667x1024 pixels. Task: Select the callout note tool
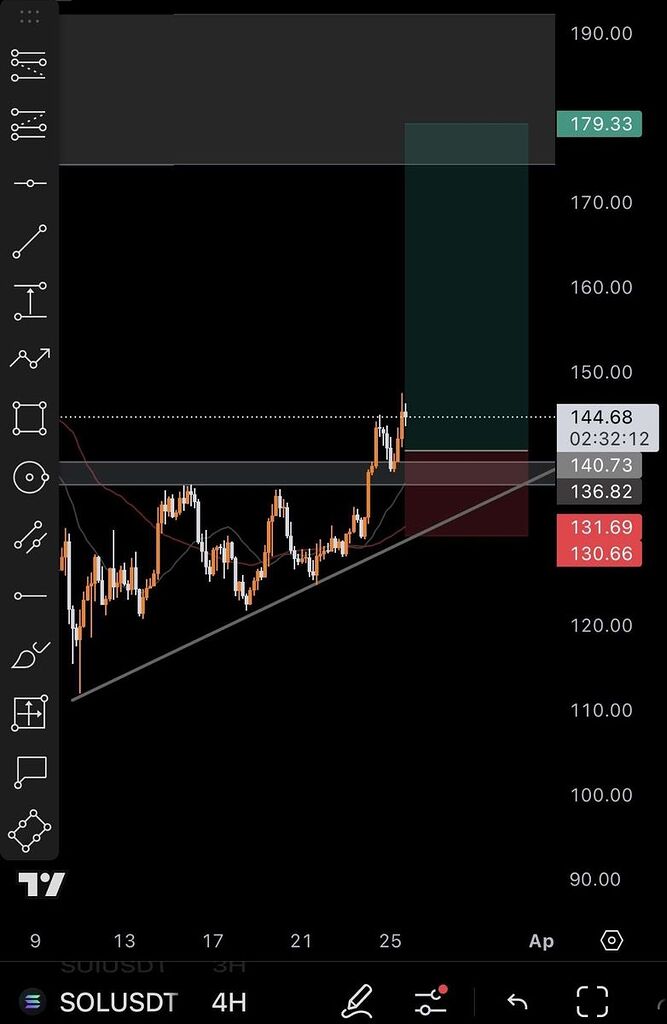click(30, 771)
